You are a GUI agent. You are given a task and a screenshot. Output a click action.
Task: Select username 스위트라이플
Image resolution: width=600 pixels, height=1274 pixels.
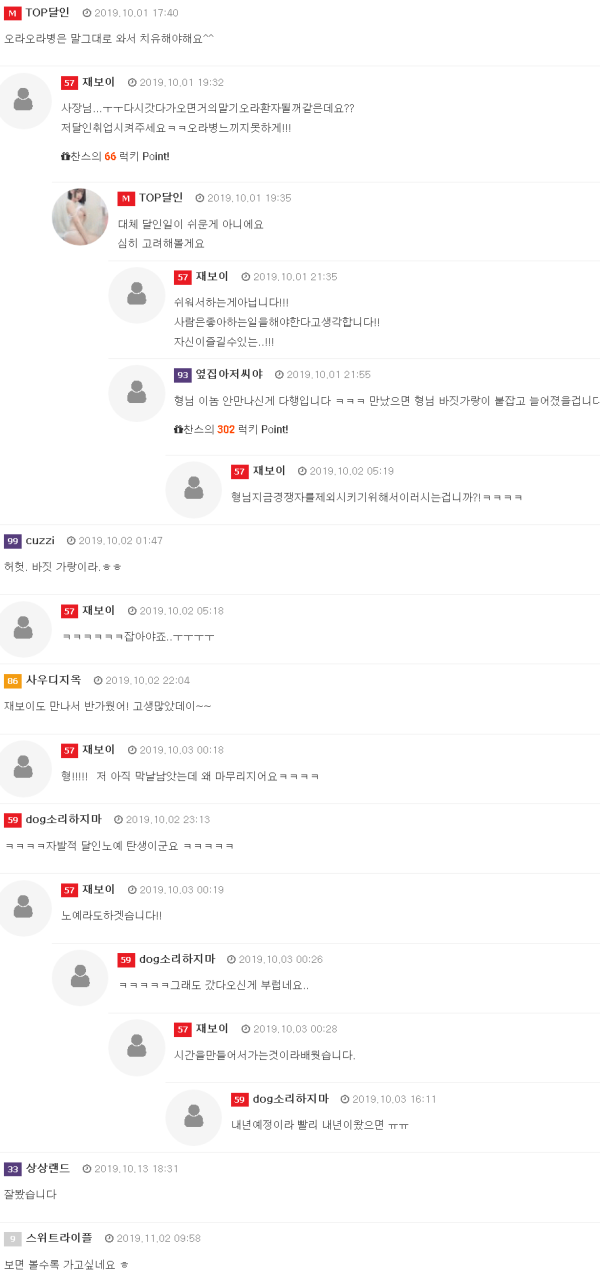tap(59, 1238)
